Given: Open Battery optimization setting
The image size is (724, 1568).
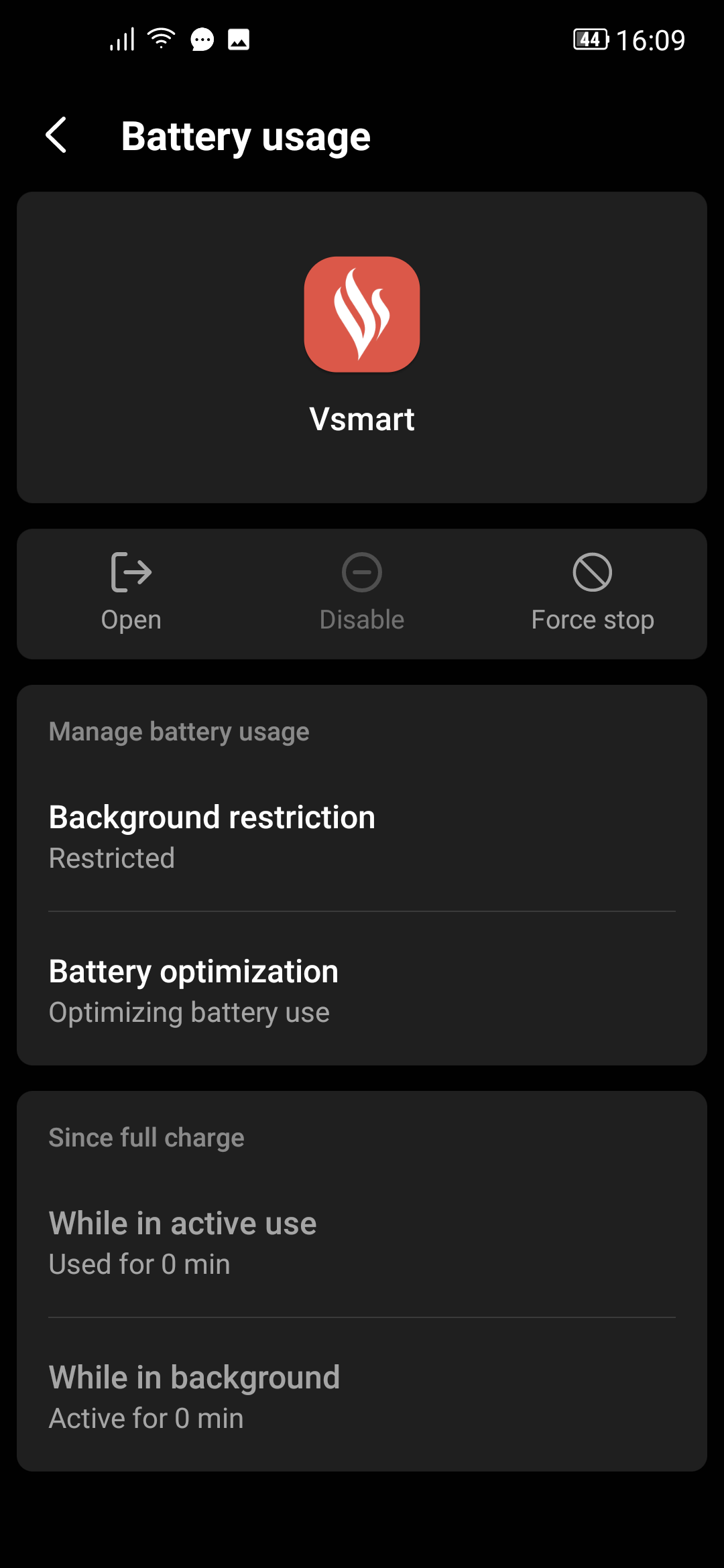Looking at the screenshot, I should coord(362,990).
